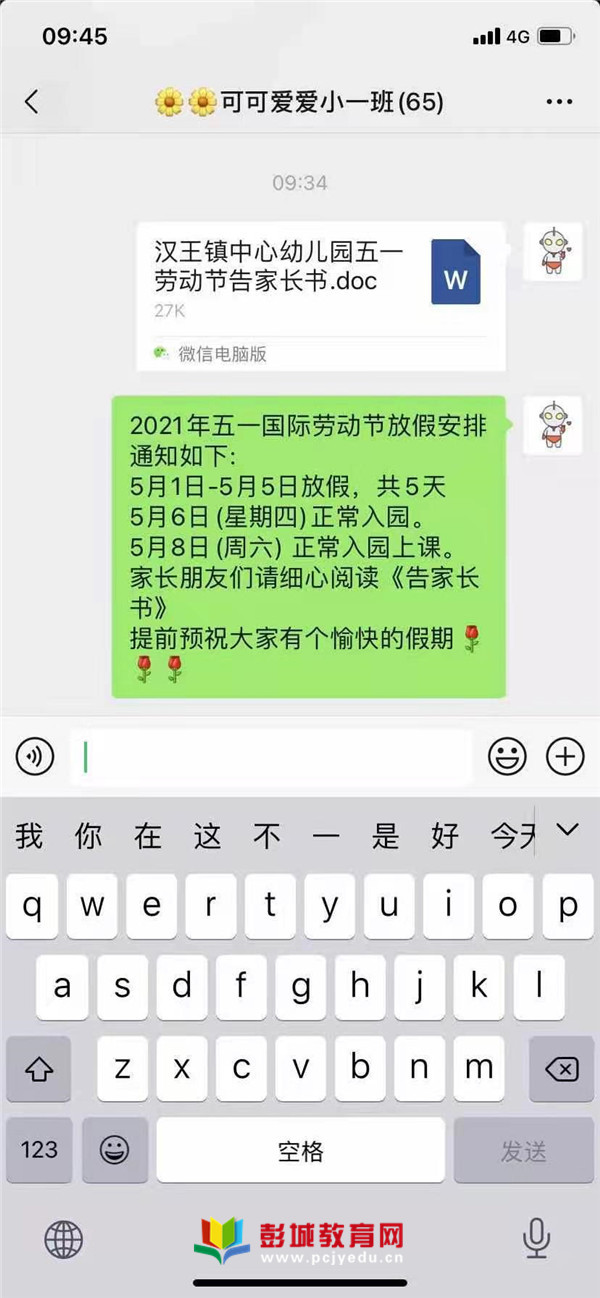Toggle the shift key
Viewport: 600px width, 1298px height.
point(38,1069)
